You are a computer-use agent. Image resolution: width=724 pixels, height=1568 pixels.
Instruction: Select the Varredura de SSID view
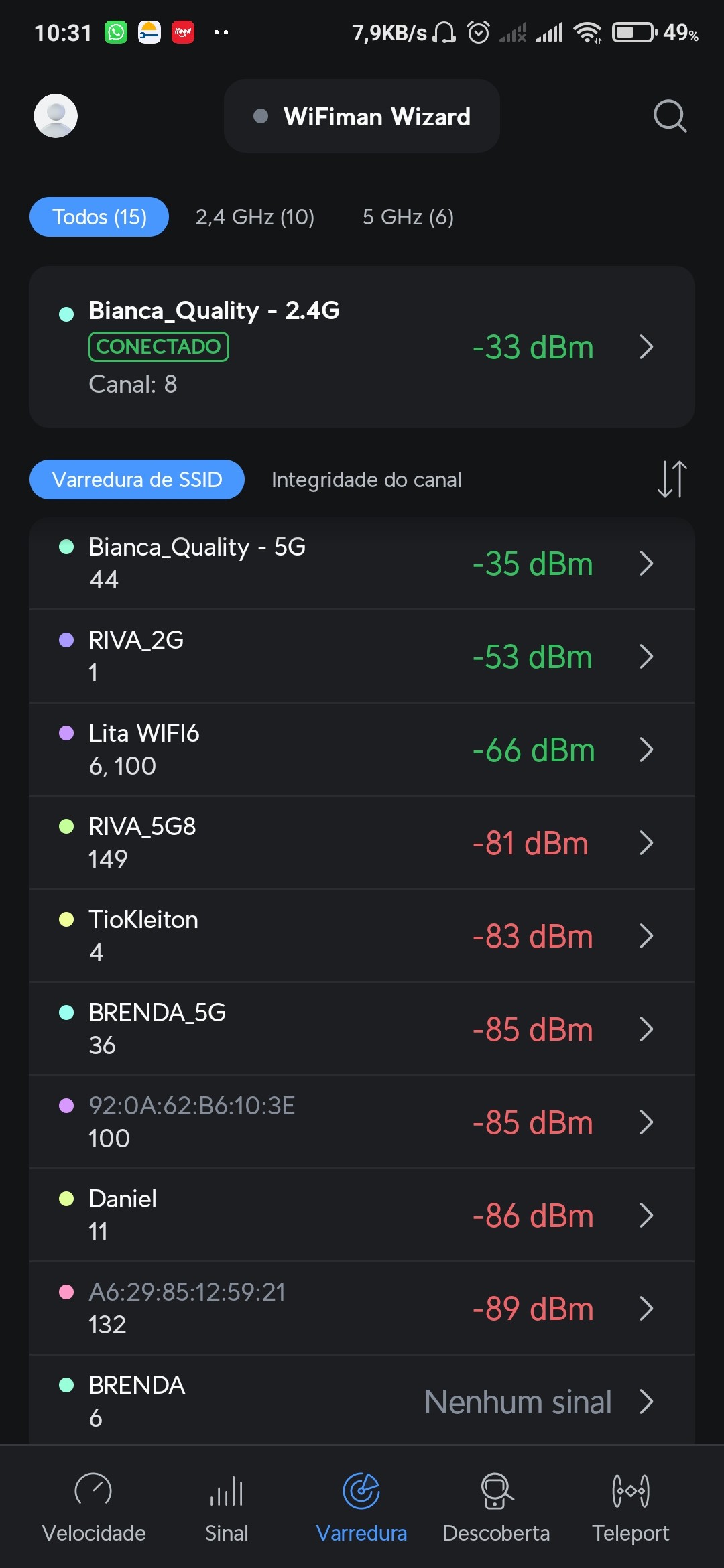coord(137,480)
